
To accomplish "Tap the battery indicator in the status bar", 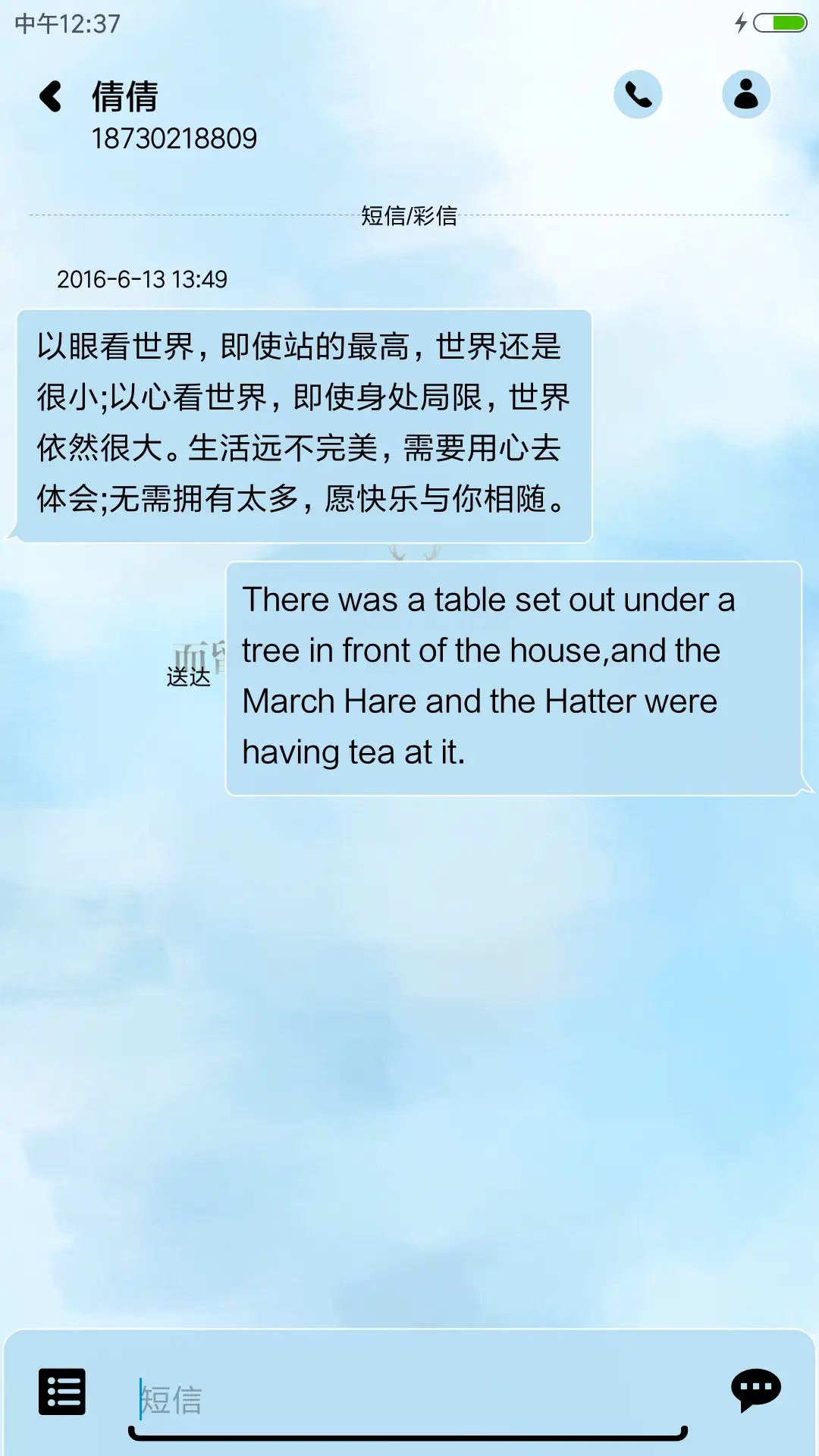I will click(781, 23).
